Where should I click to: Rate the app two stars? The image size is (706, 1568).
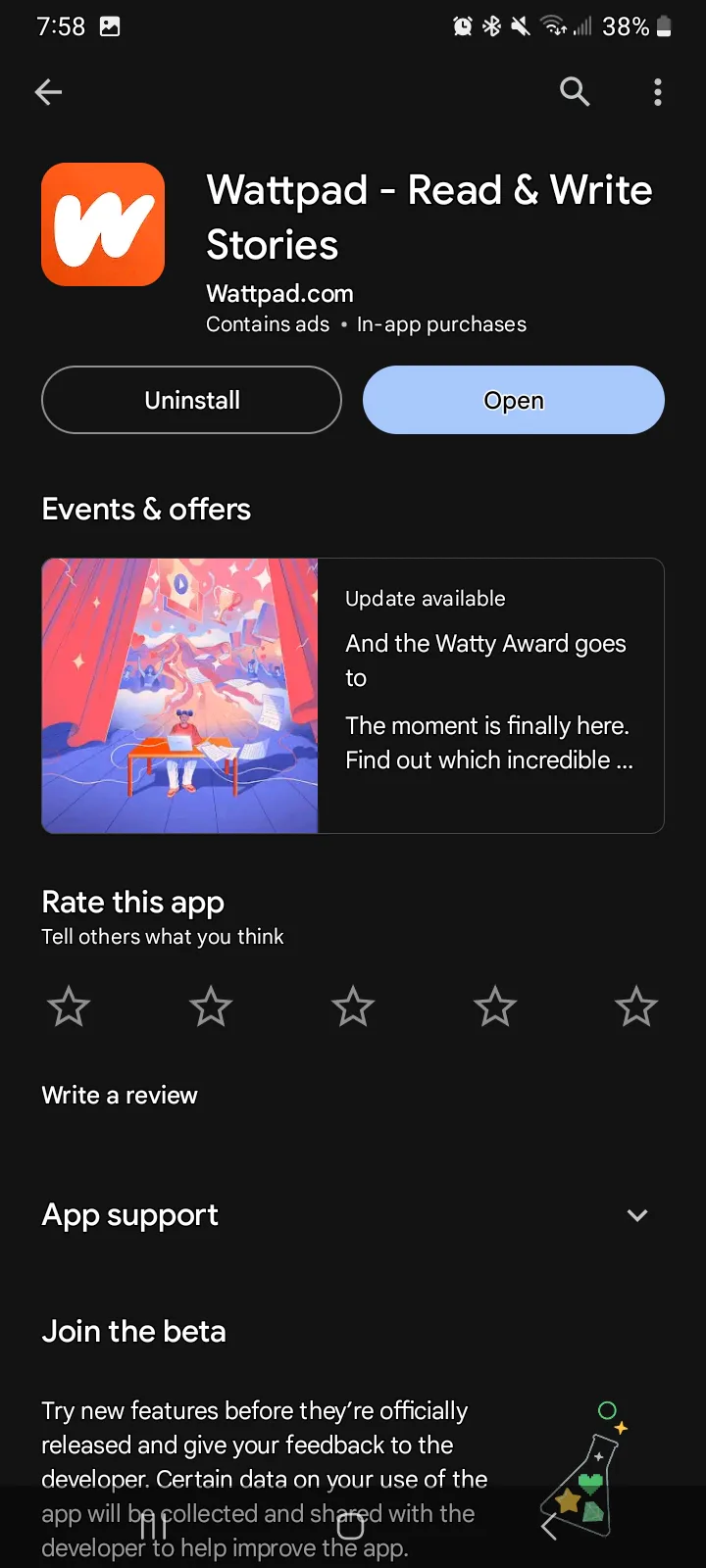211,1006
